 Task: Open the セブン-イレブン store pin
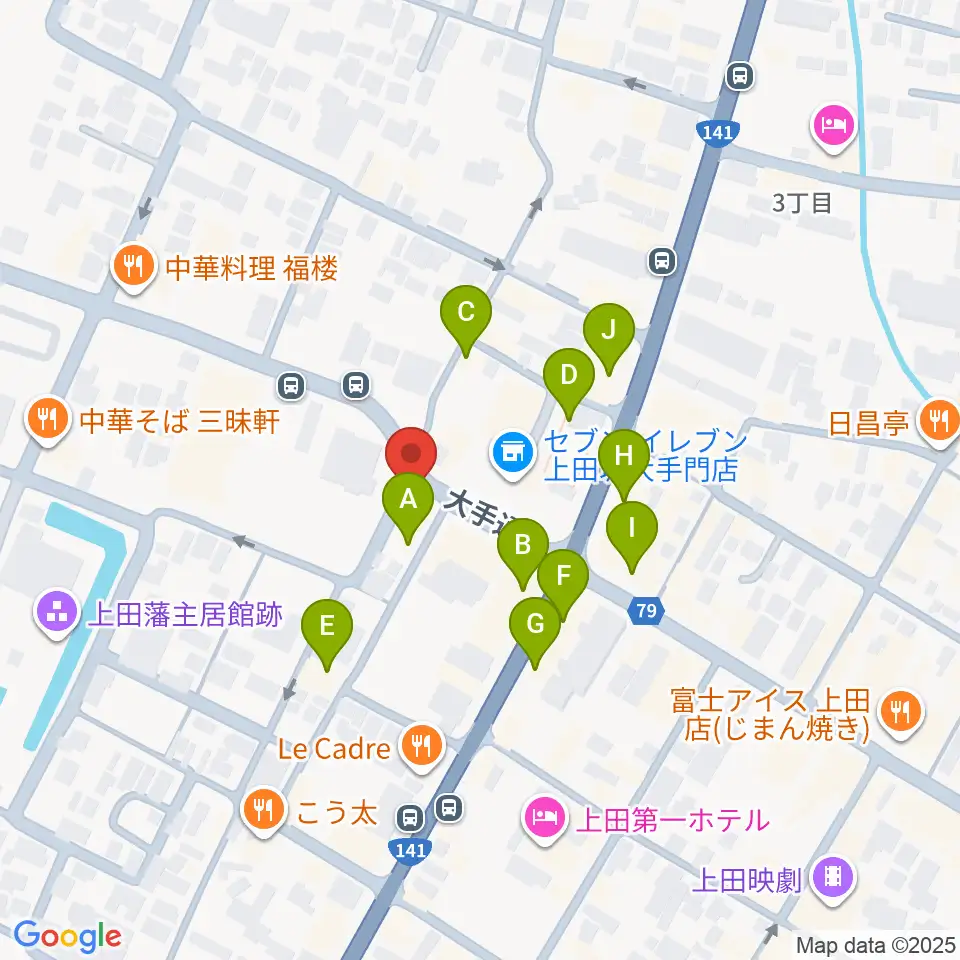pyautogui.click(x=513, y=455)
